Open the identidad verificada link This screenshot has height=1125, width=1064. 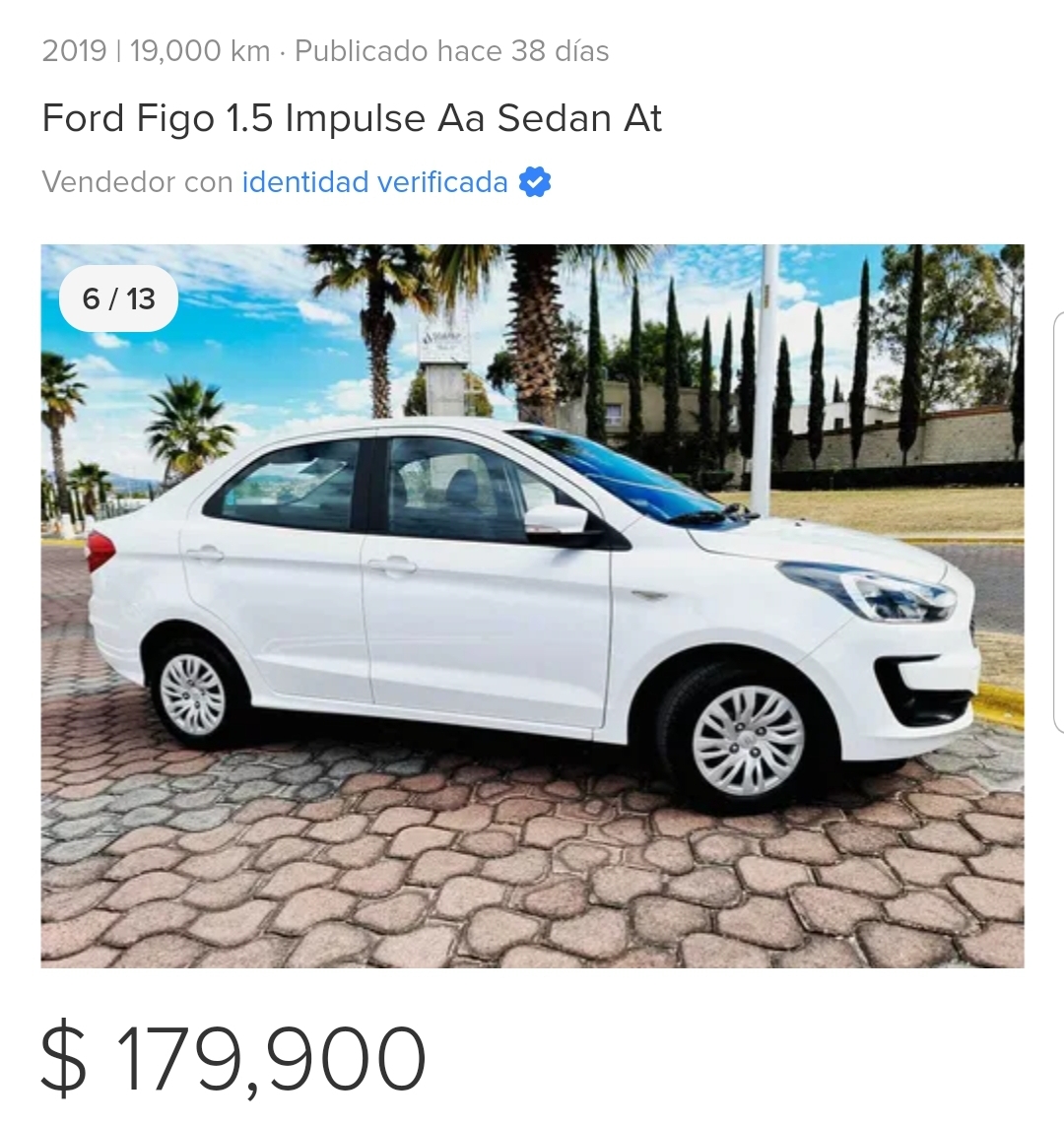pos(374,182)
